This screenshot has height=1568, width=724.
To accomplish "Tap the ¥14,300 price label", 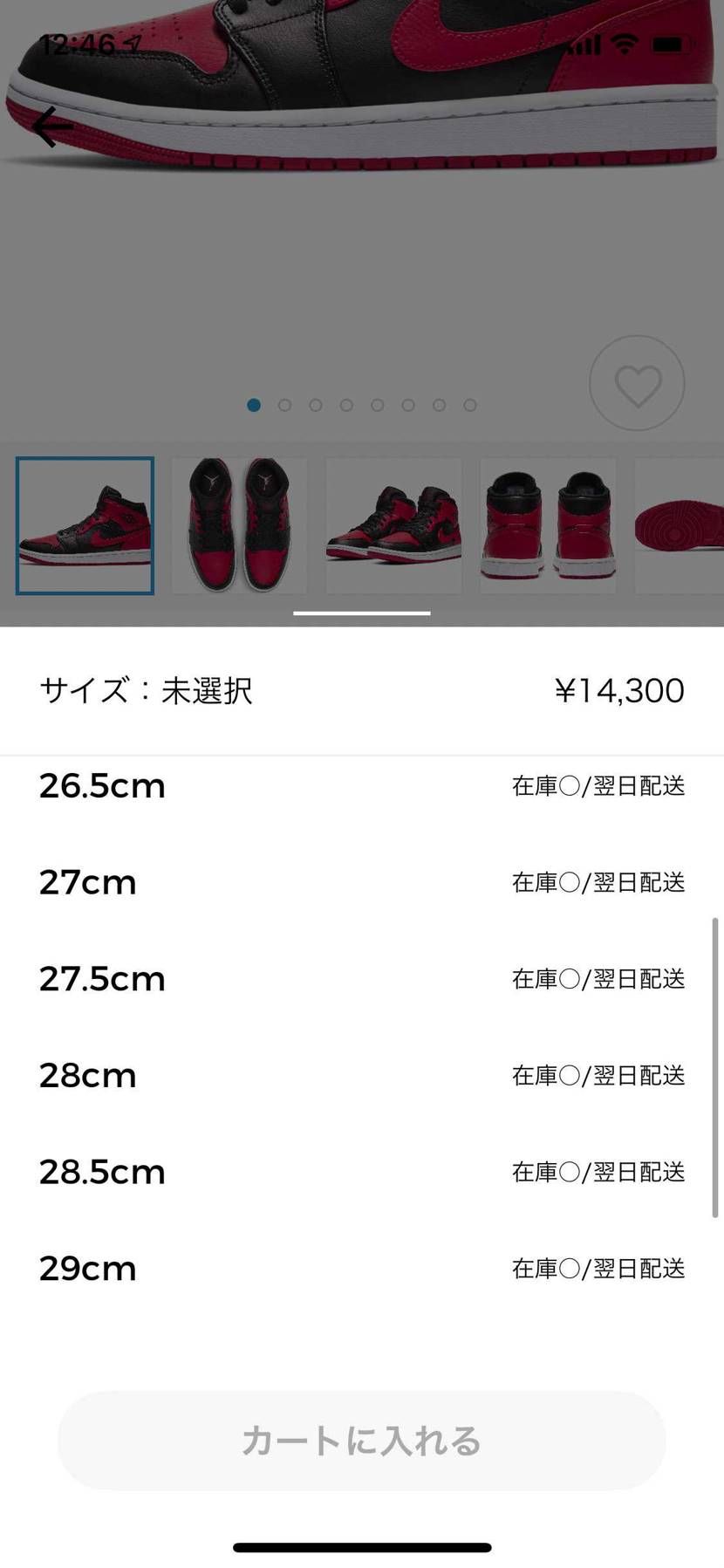I will click(621, 690).
